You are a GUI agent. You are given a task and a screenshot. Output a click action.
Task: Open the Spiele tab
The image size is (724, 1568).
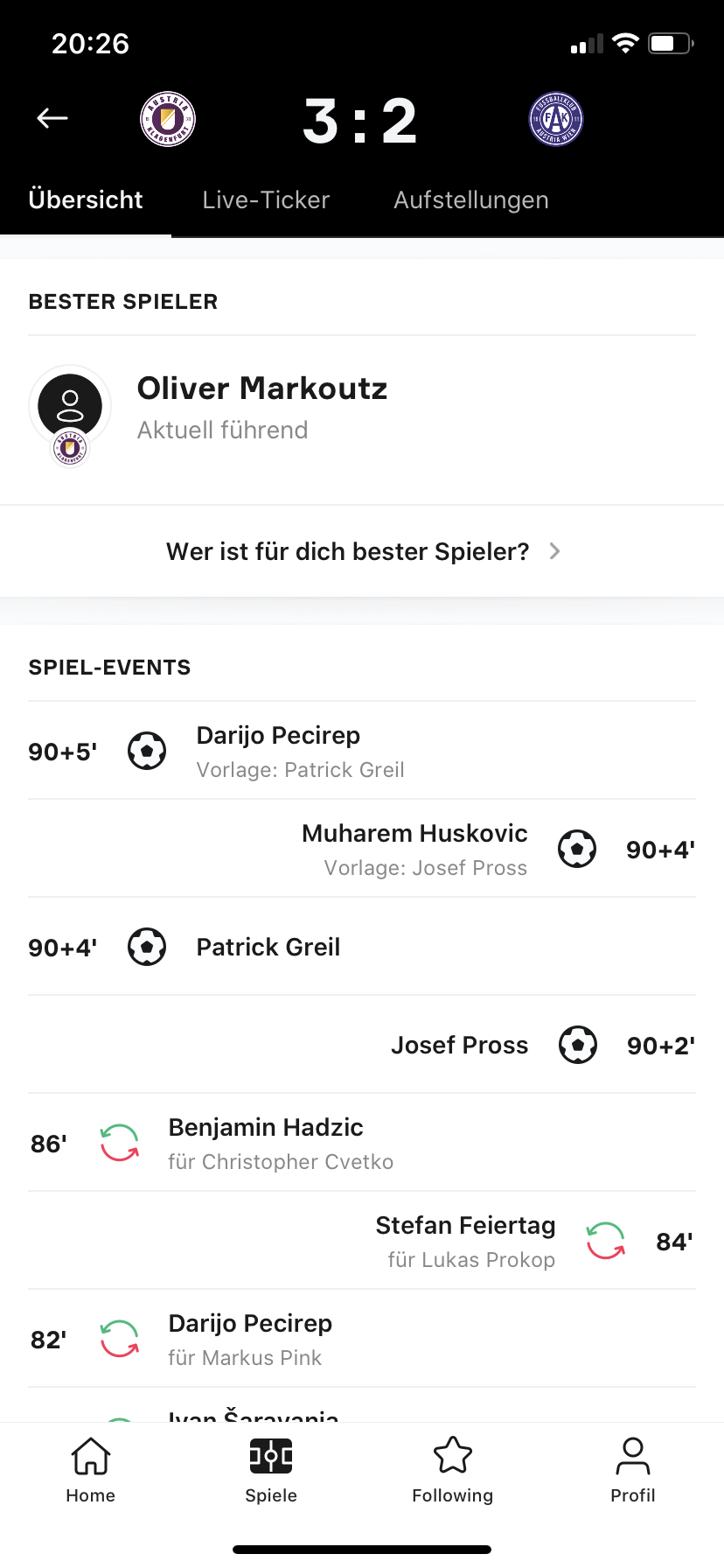coord(271,1470)
